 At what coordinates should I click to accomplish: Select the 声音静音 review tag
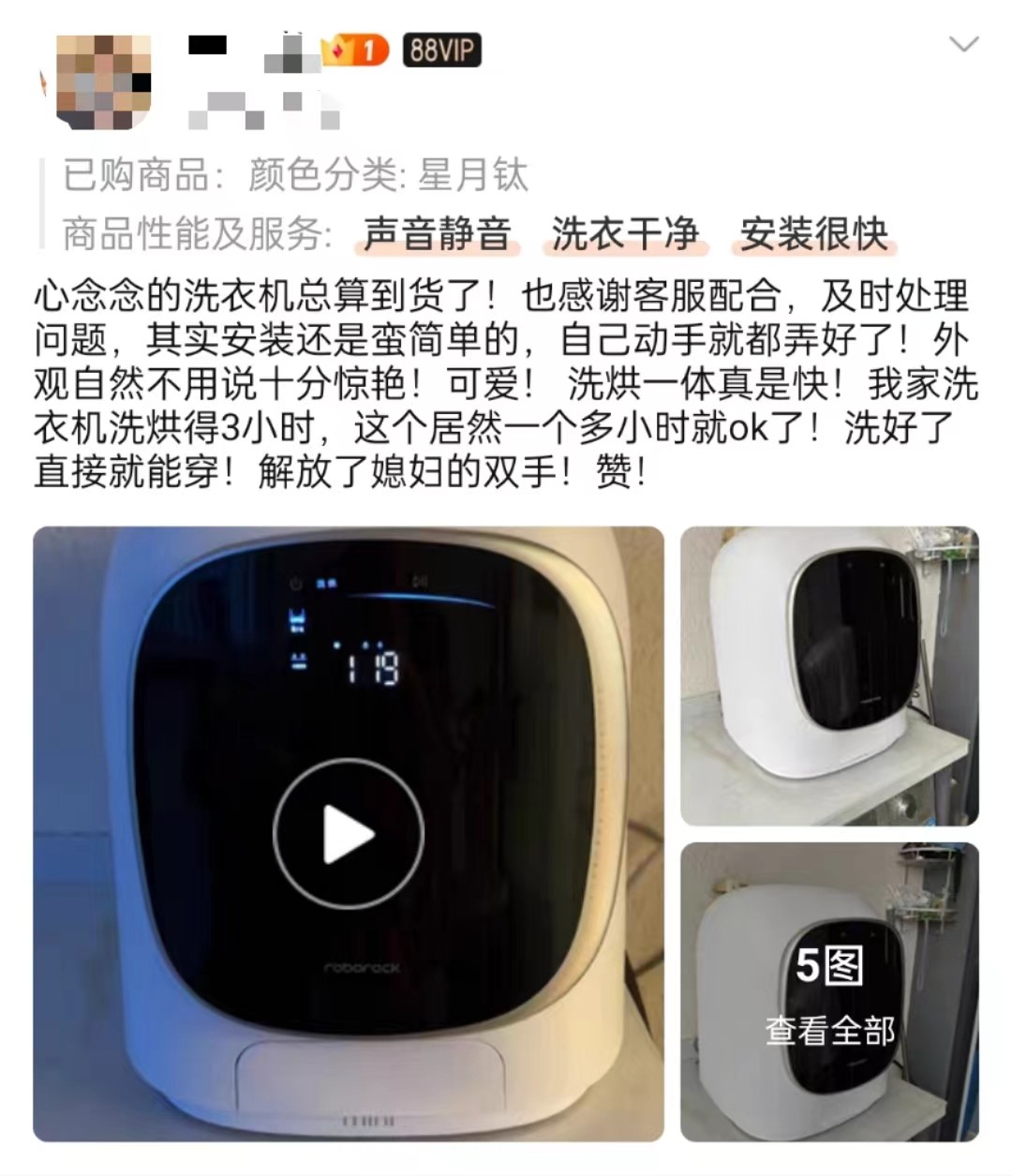(x=437, y=233)
